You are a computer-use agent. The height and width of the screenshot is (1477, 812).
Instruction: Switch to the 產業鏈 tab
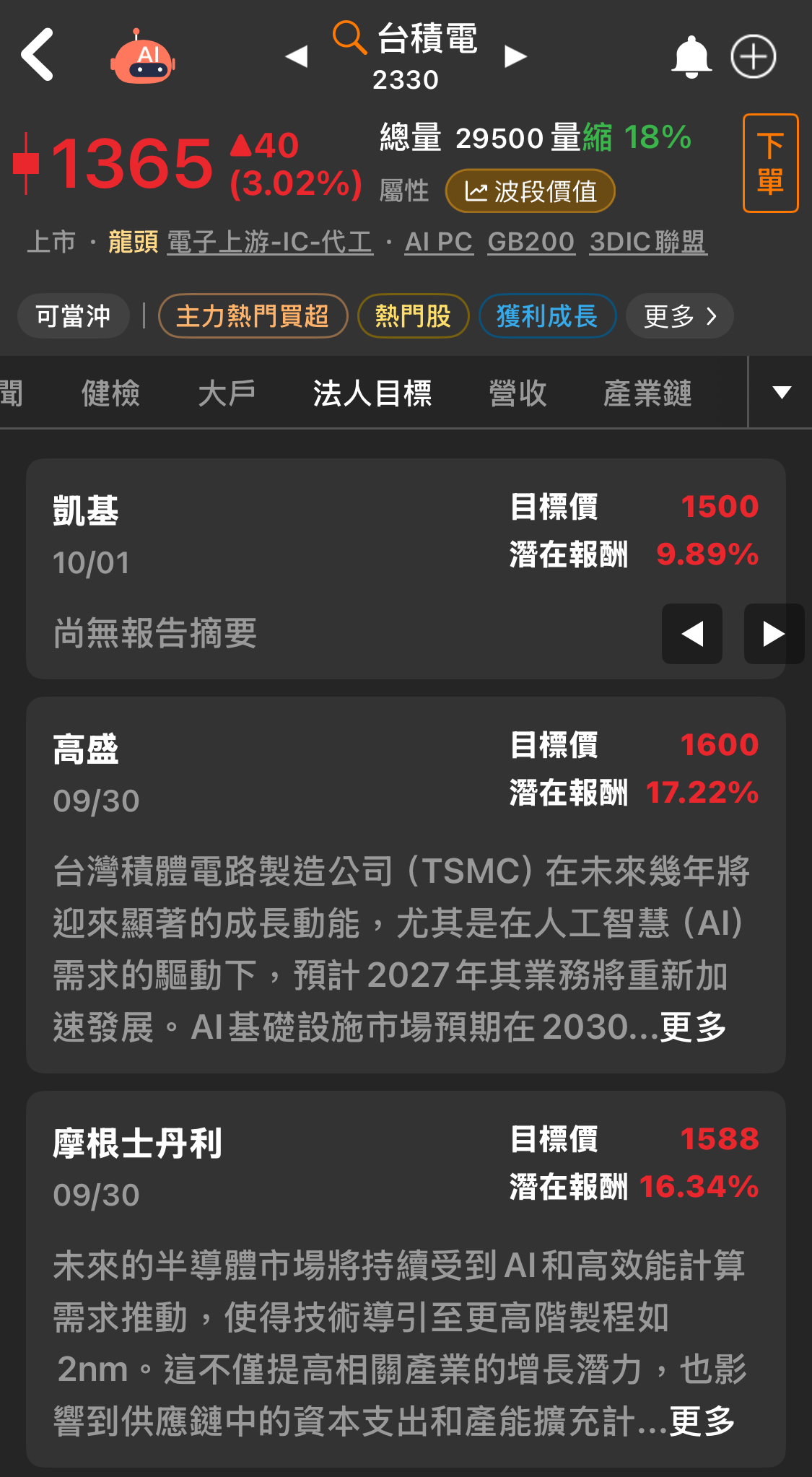click(x=647, y=393)
